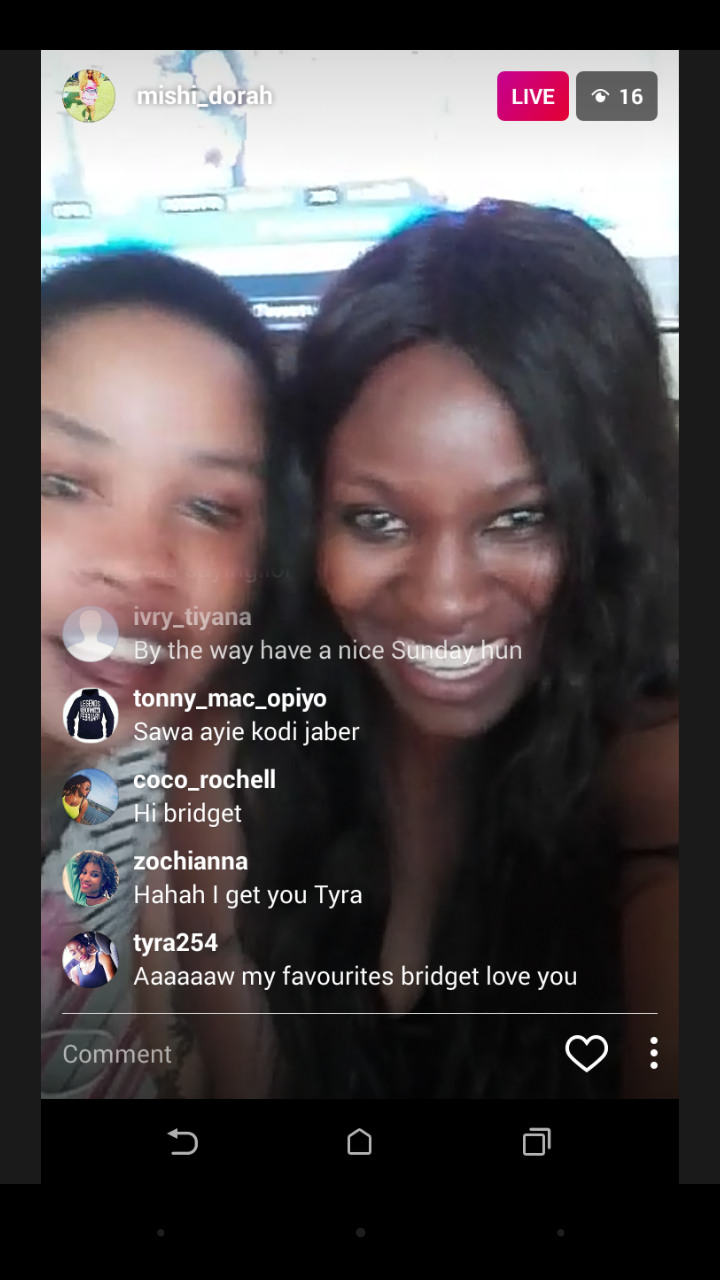The image size is (720, 1280).
Task: Open coco_rochell's profile from the comment
Action: 204,779
